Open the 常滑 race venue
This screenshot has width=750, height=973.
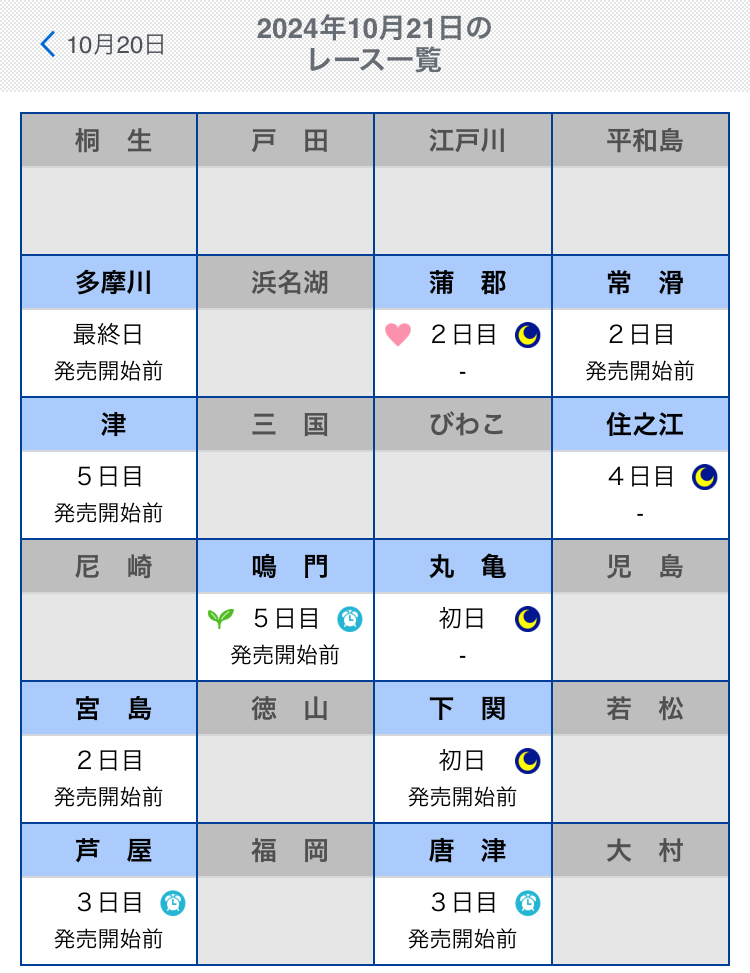(641, 283)
